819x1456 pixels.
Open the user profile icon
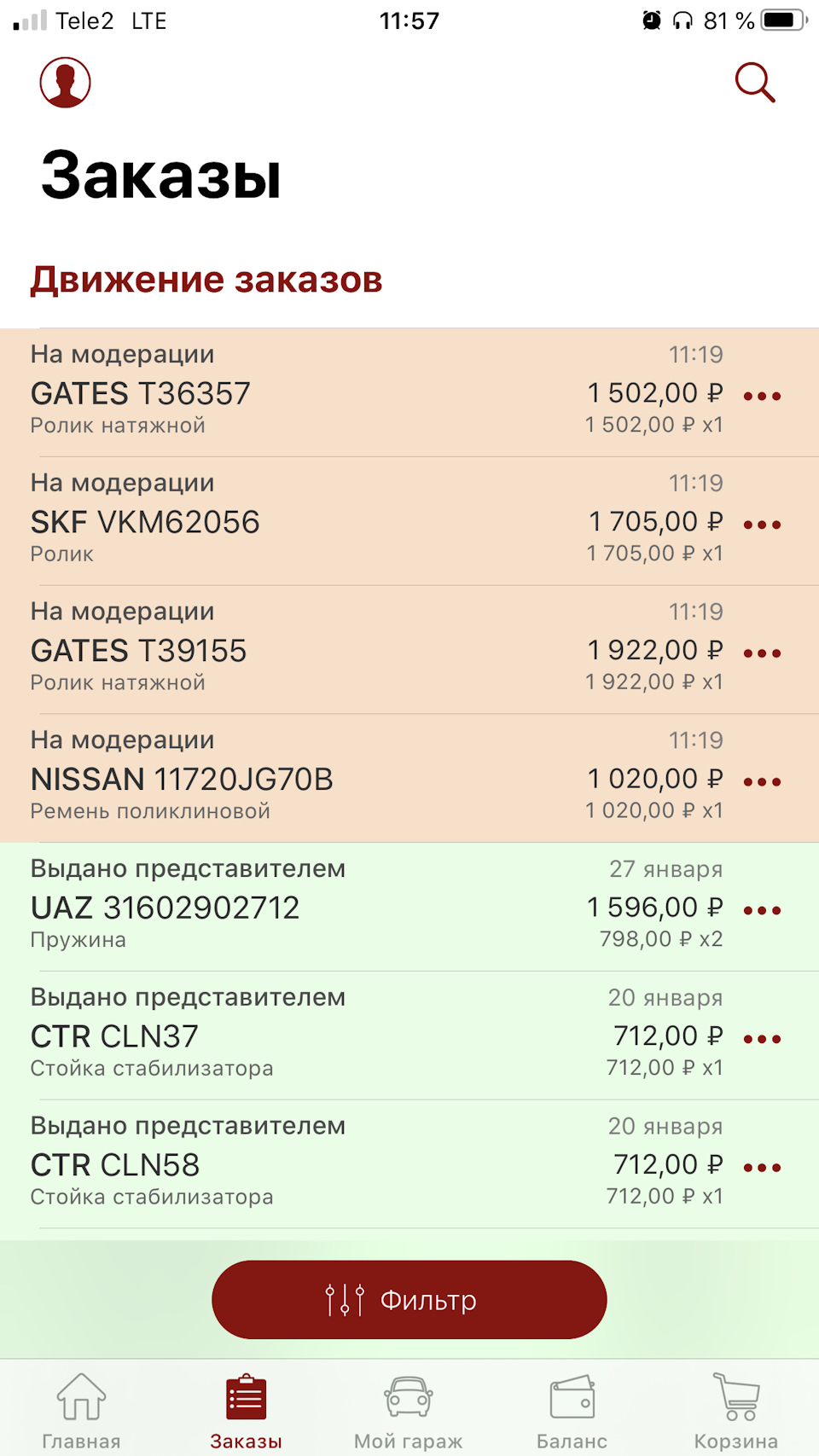66,83
